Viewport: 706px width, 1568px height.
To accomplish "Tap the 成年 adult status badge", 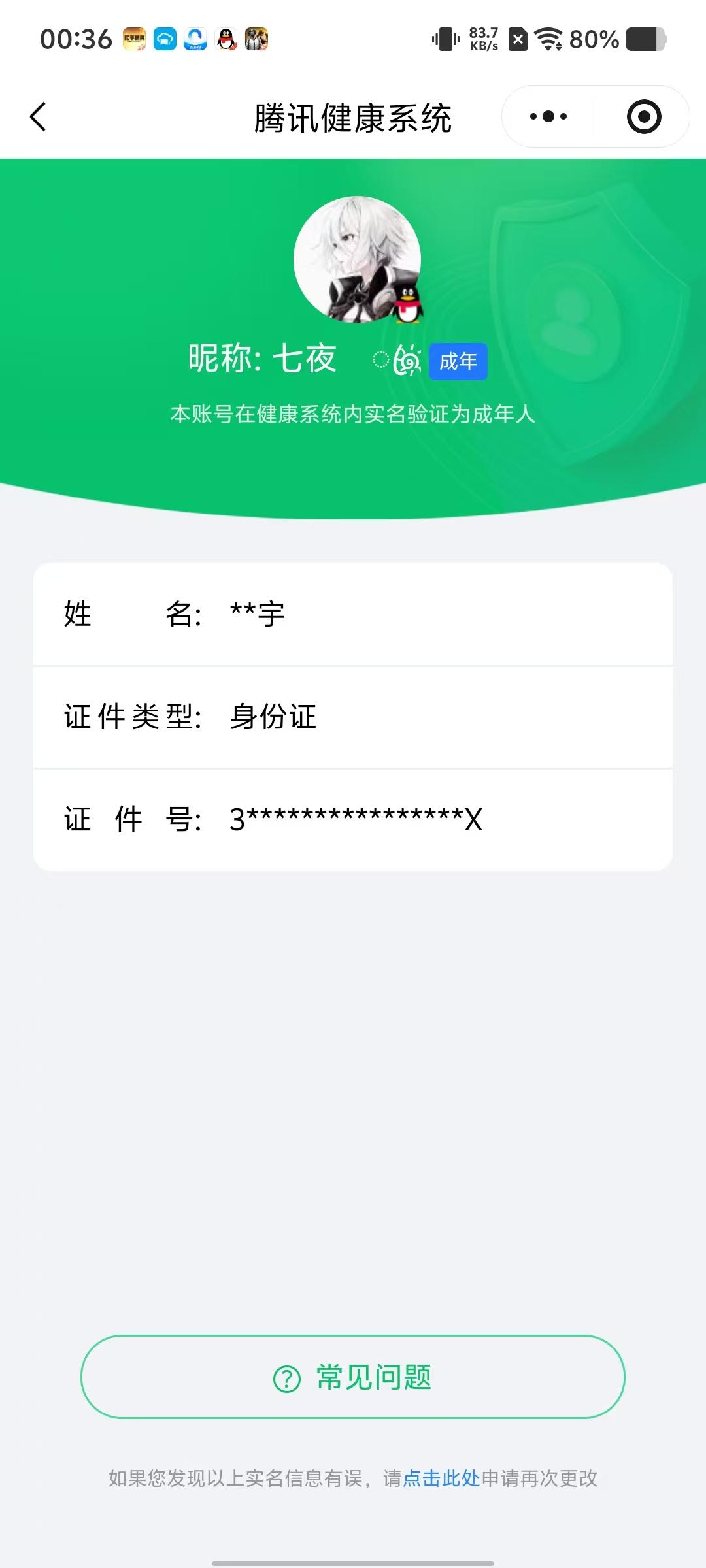I will coord(458,360).
